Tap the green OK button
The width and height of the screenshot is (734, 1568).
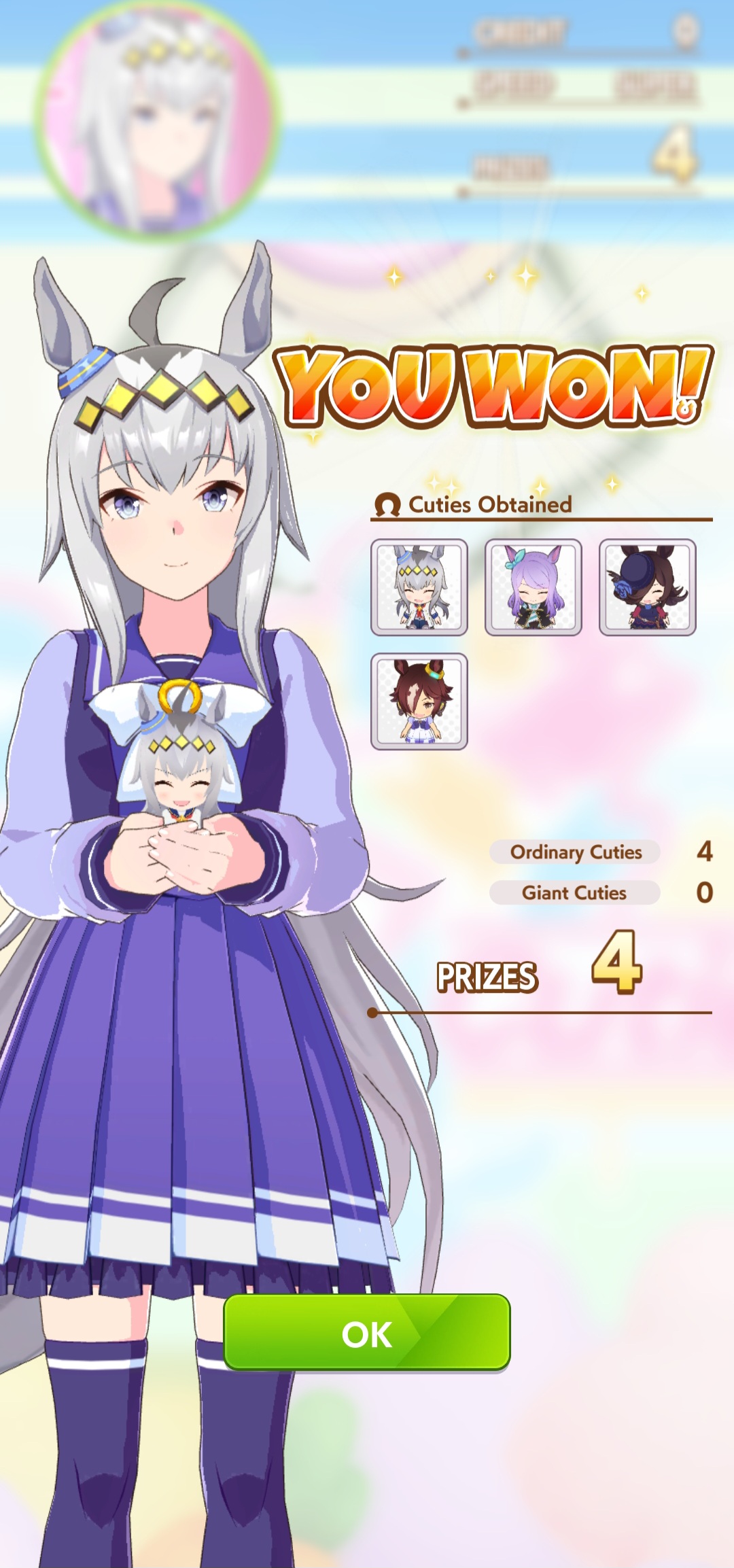[366, 1333]
